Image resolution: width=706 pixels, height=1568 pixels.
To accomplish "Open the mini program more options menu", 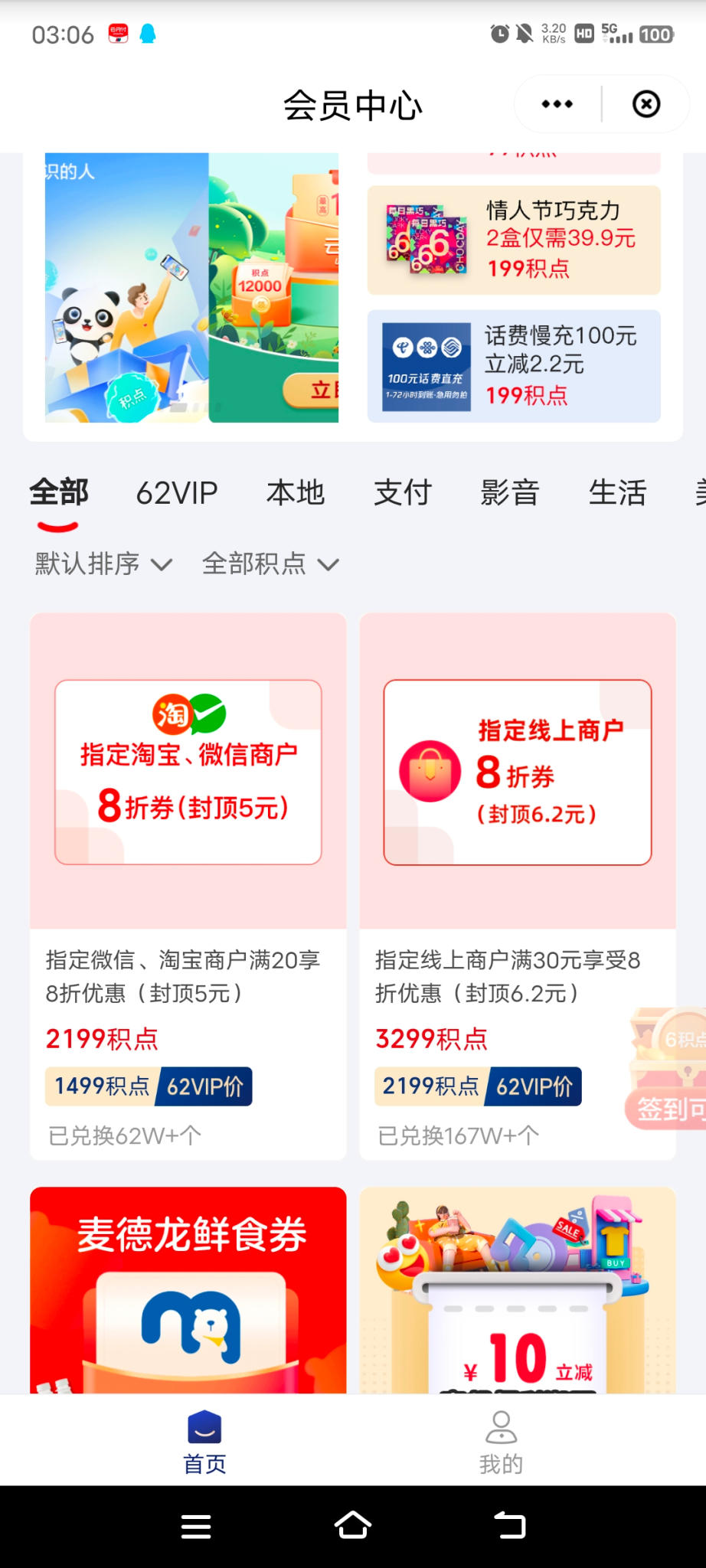I will tap(557, 104).
